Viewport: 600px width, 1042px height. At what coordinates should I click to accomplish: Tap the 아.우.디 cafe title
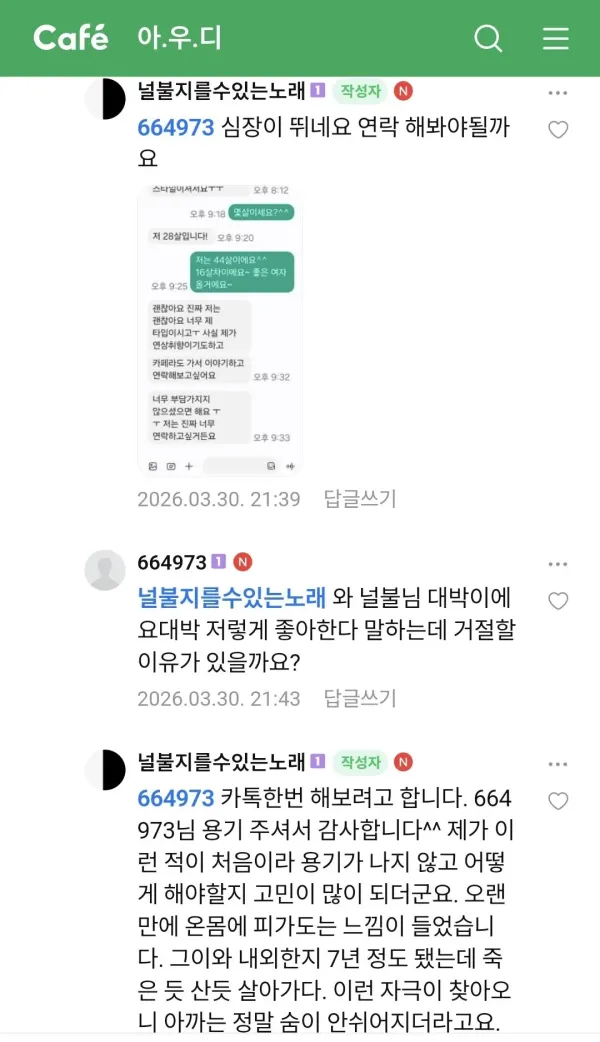coord(180,38)
